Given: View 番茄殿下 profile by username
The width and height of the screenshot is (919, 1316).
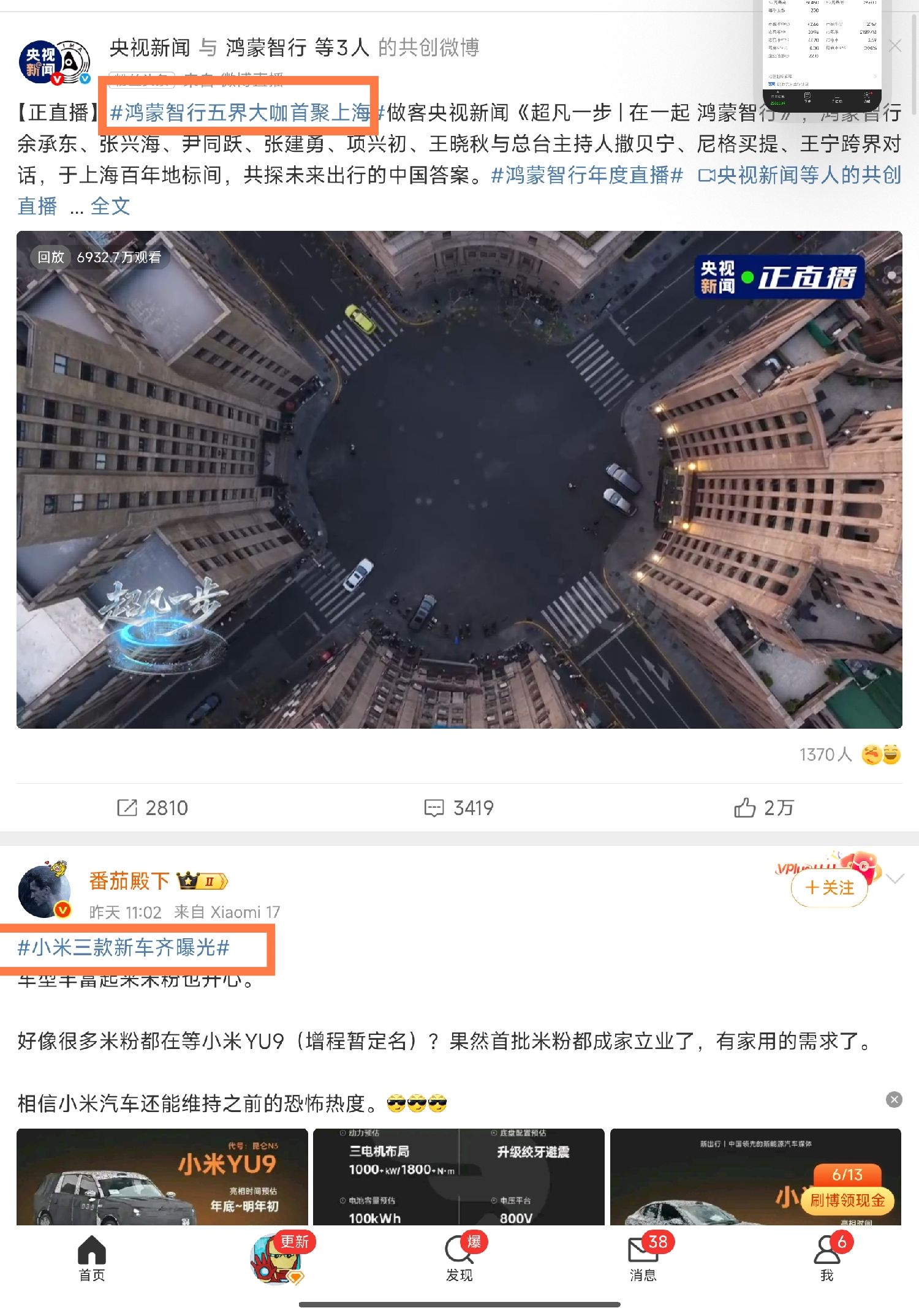Looking at the screenshot, I should click(129, 881).
